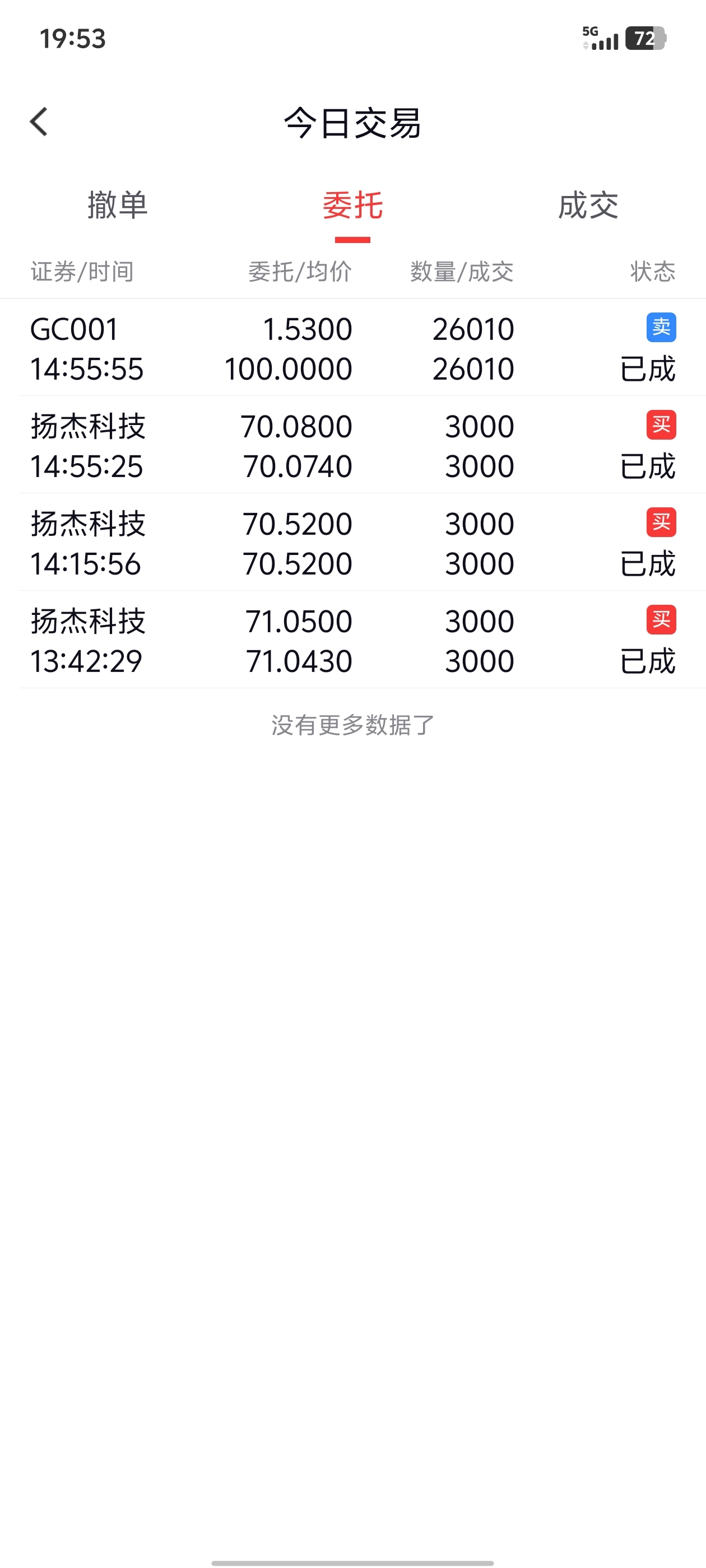Go back from 今日交易 page
The image size is (706, 1568).
click(x=39, y=122)
